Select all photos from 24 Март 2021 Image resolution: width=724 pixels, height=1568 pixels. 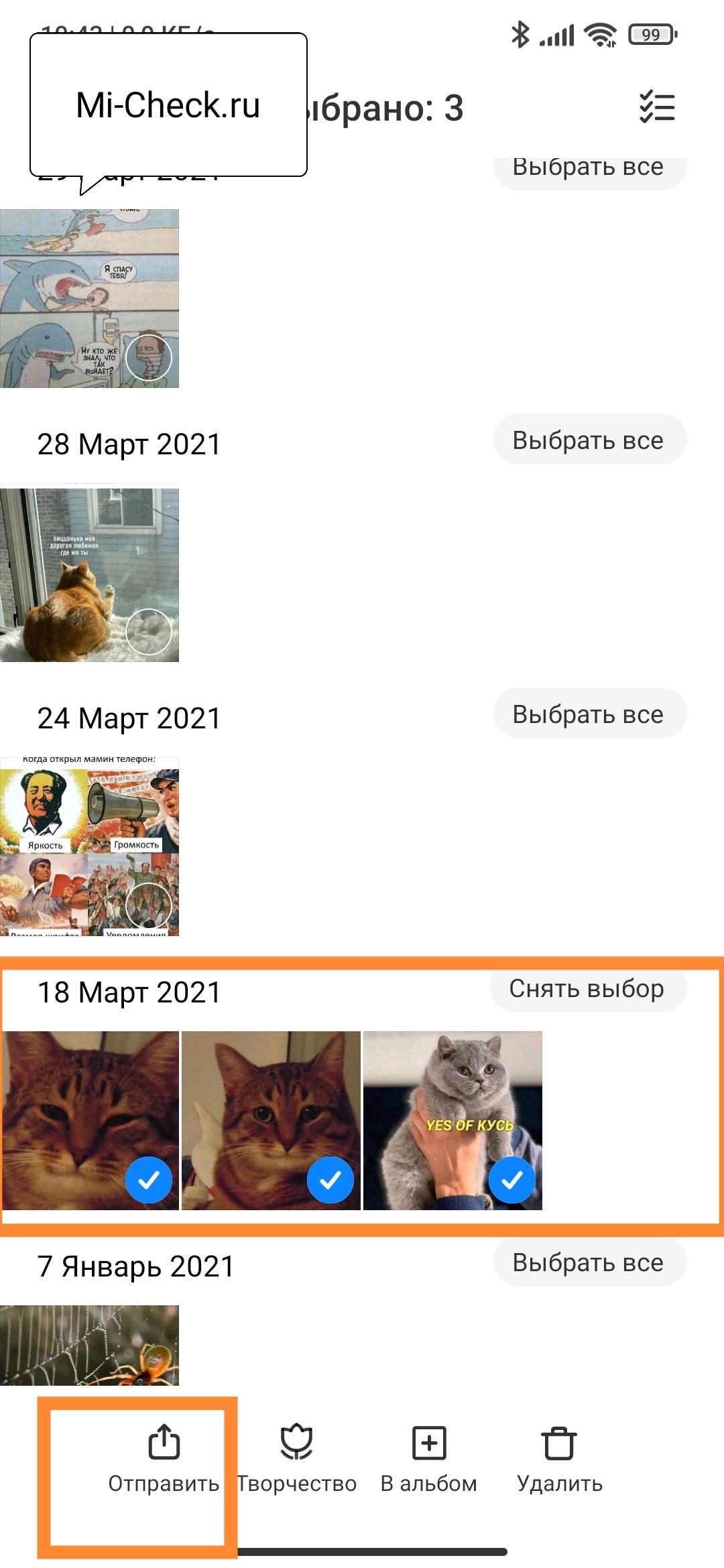[589, 714]
